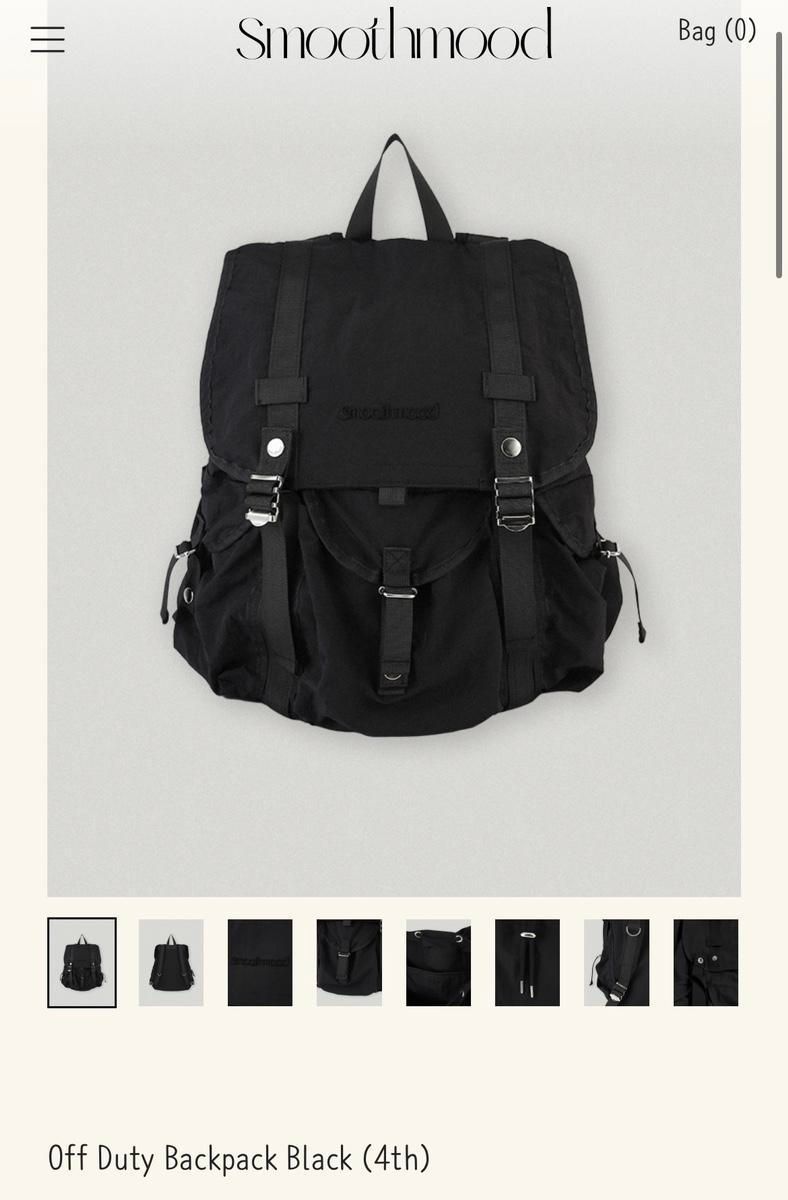This screenshot has width=788, height=1200.
Task: Show the drawstring closure thumbnail
Action: pyautogui.click(x=527, y=962)
